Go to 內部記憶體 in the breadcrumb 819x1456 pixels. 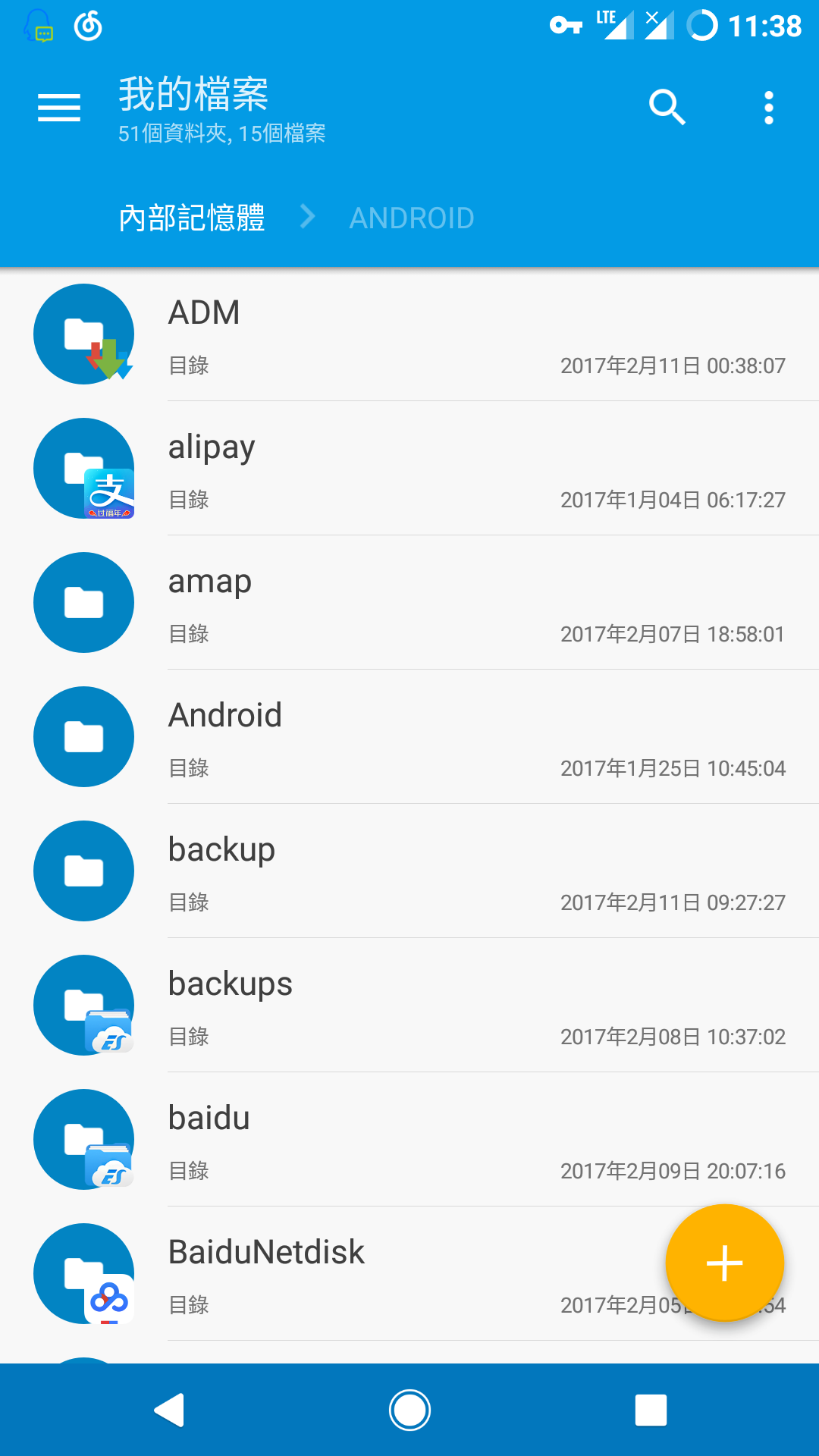coord(192,218)
